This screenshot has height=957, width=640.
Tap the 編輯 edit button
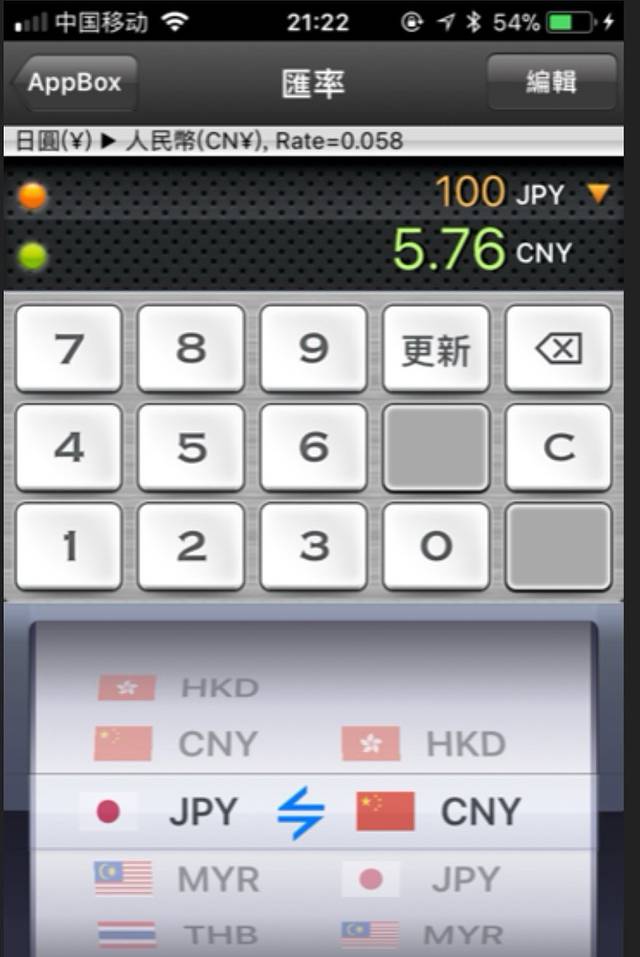551,82
